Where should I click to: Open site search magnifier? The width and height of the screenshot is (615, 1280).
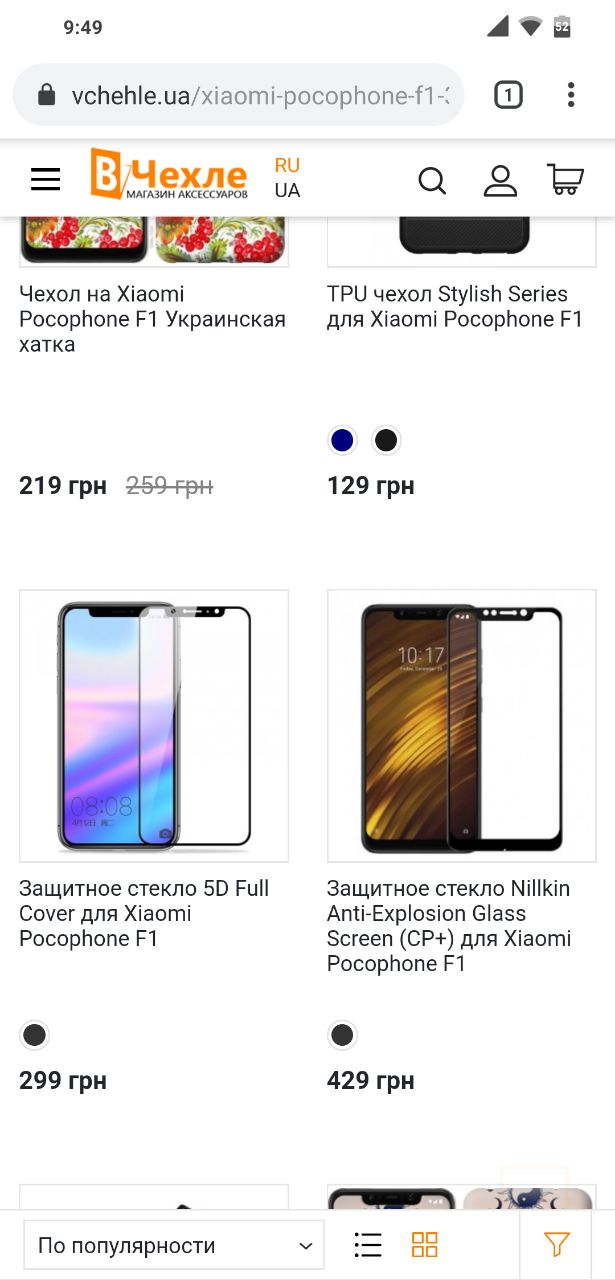coord(432,181)
